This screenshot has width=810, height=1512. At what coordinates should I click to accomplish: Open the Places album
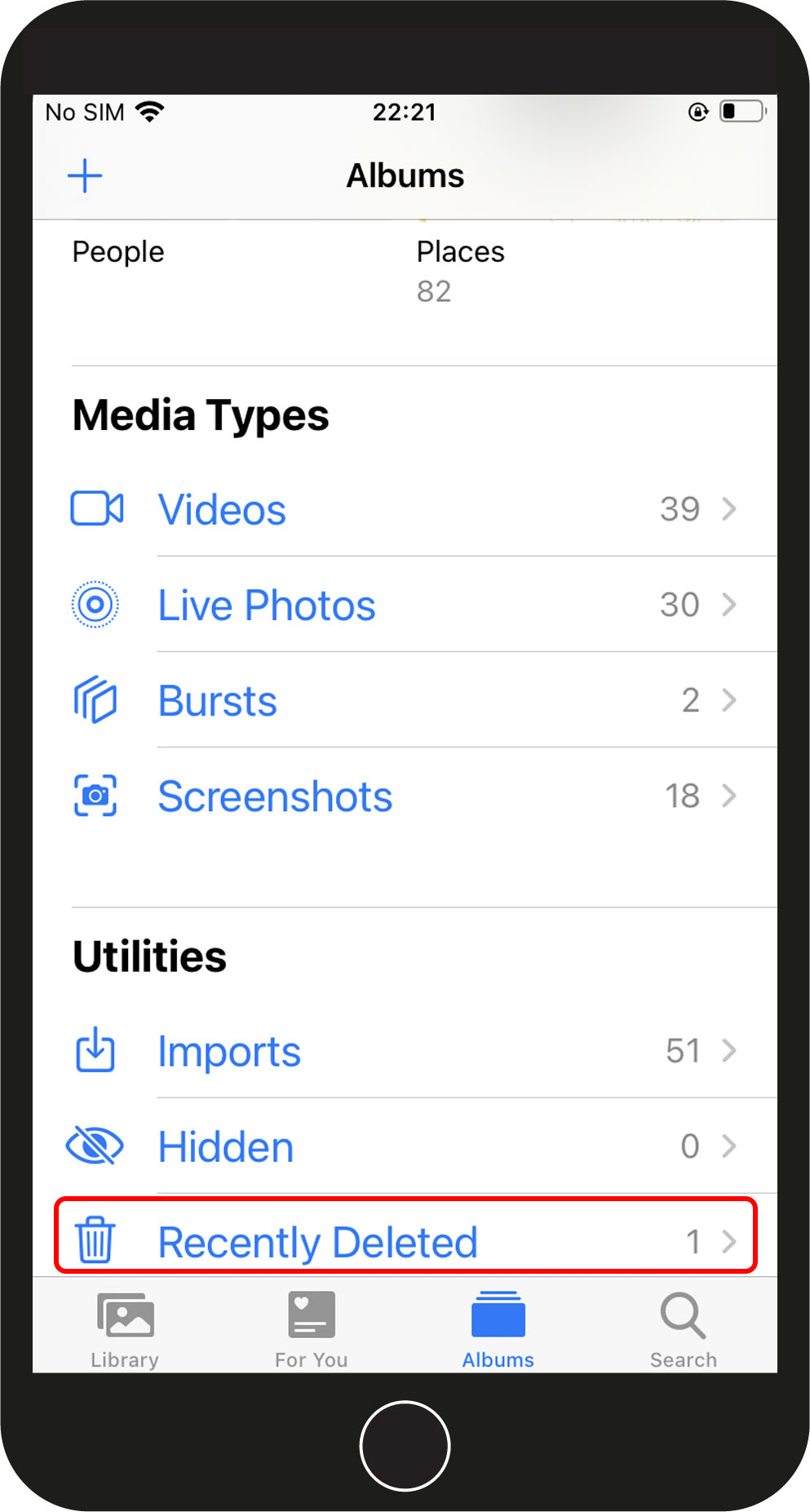tap(460, 252)
